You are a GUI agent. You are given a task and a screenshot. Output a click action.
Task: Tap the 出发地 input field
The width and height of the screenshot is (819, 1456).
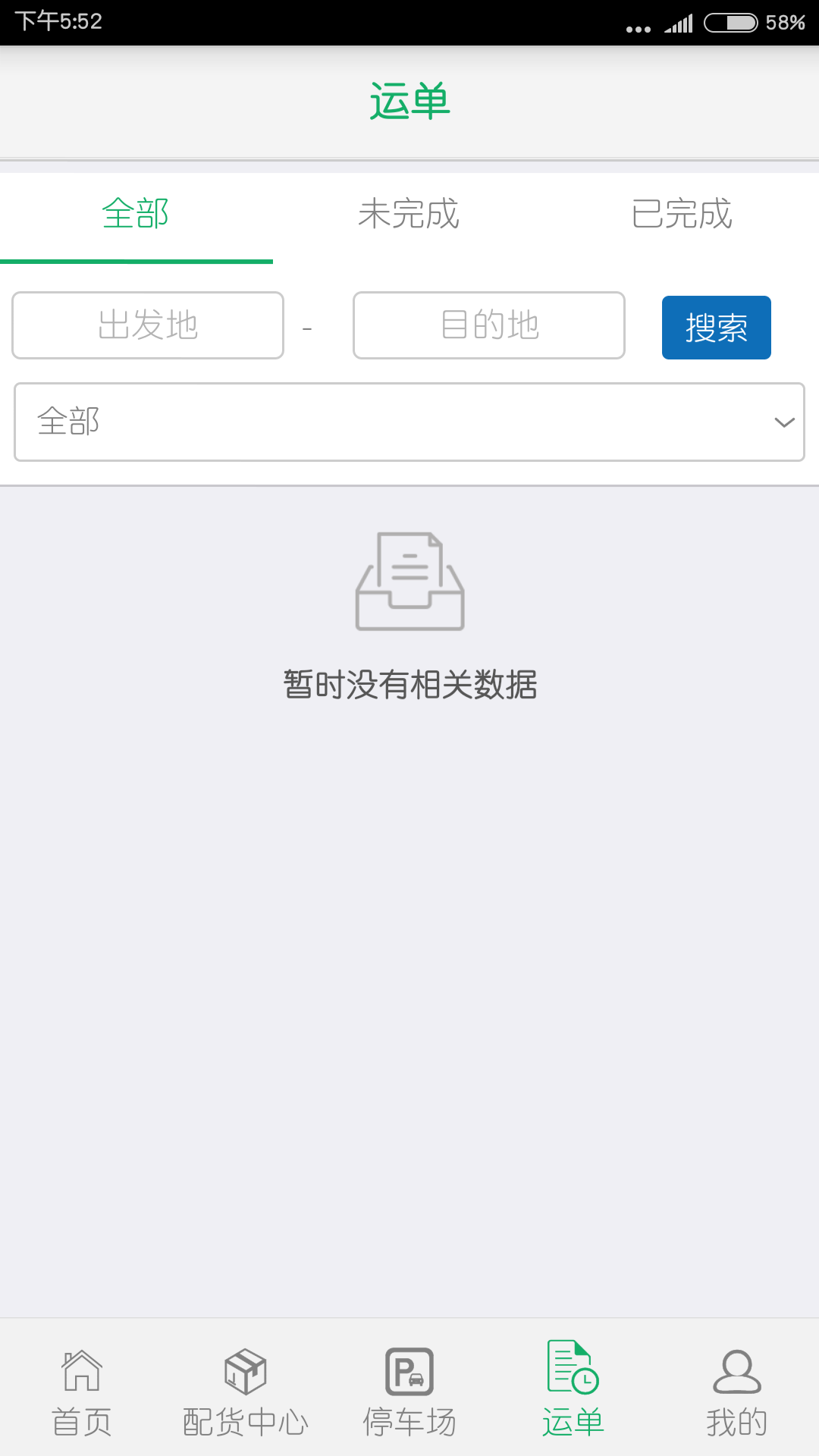[148, 325]
